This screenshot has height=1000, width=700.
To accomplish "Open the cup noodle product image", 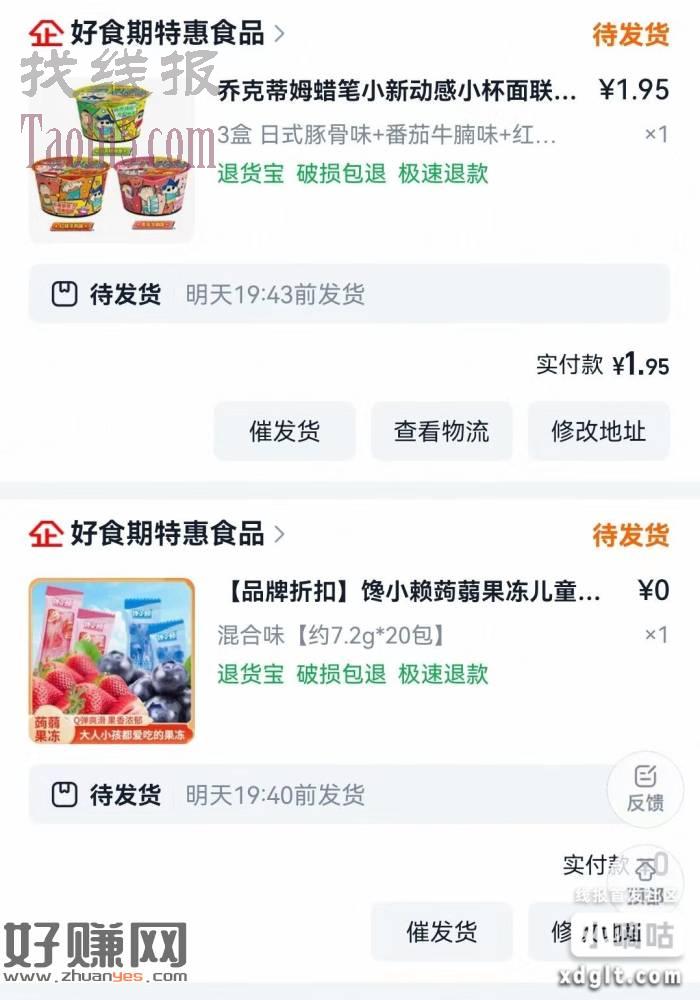I will point(111,158).
